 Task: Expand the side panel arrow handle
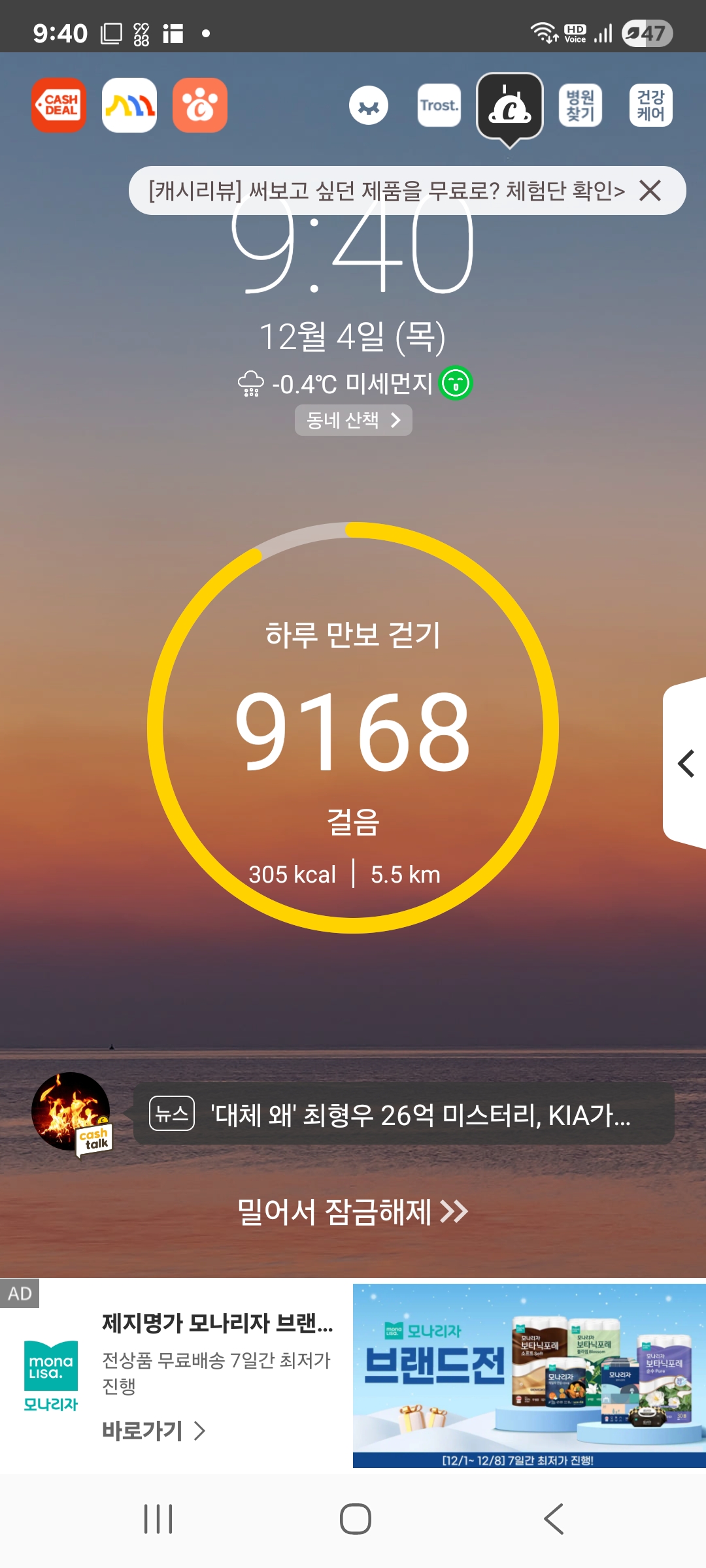(x=685, y=764)
